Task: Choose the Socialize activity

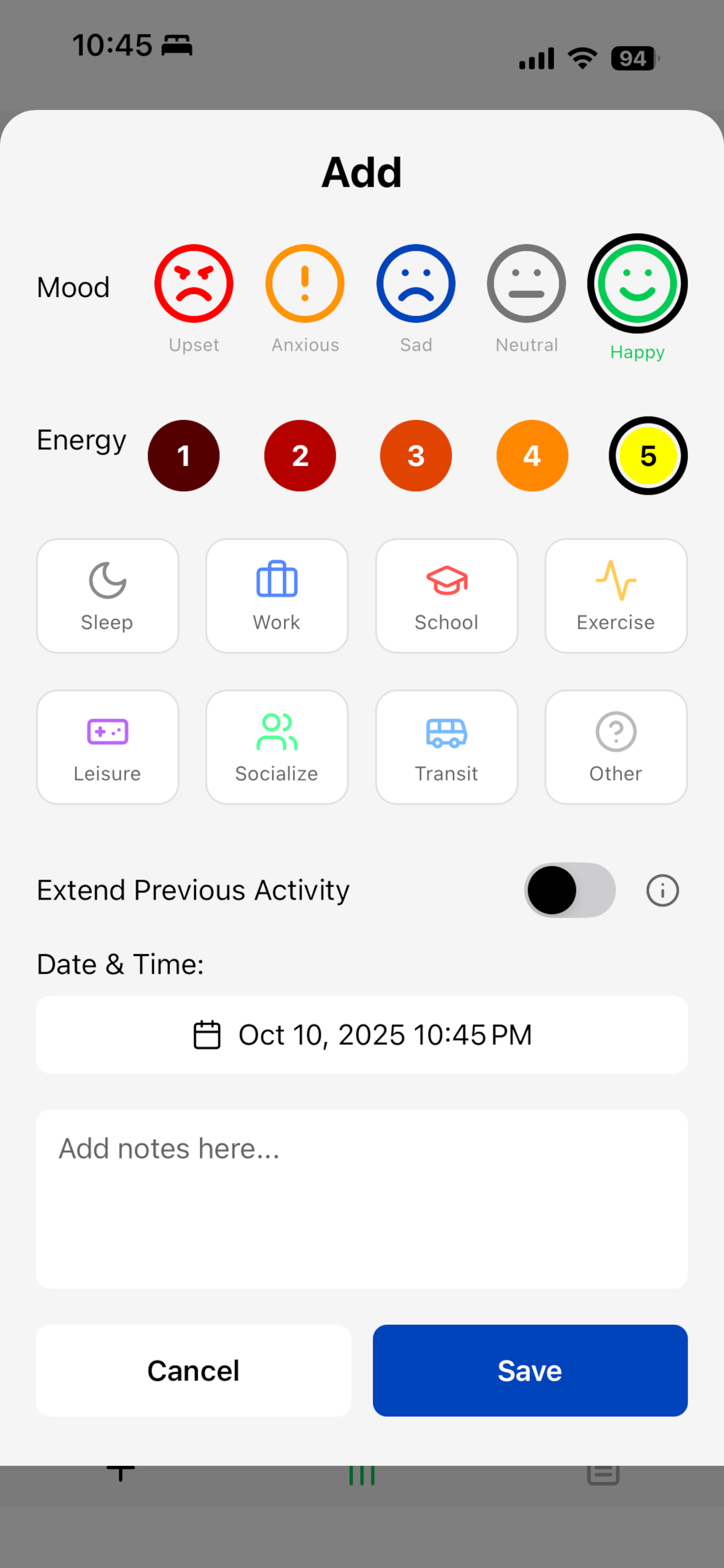Action: click(277, 747)
